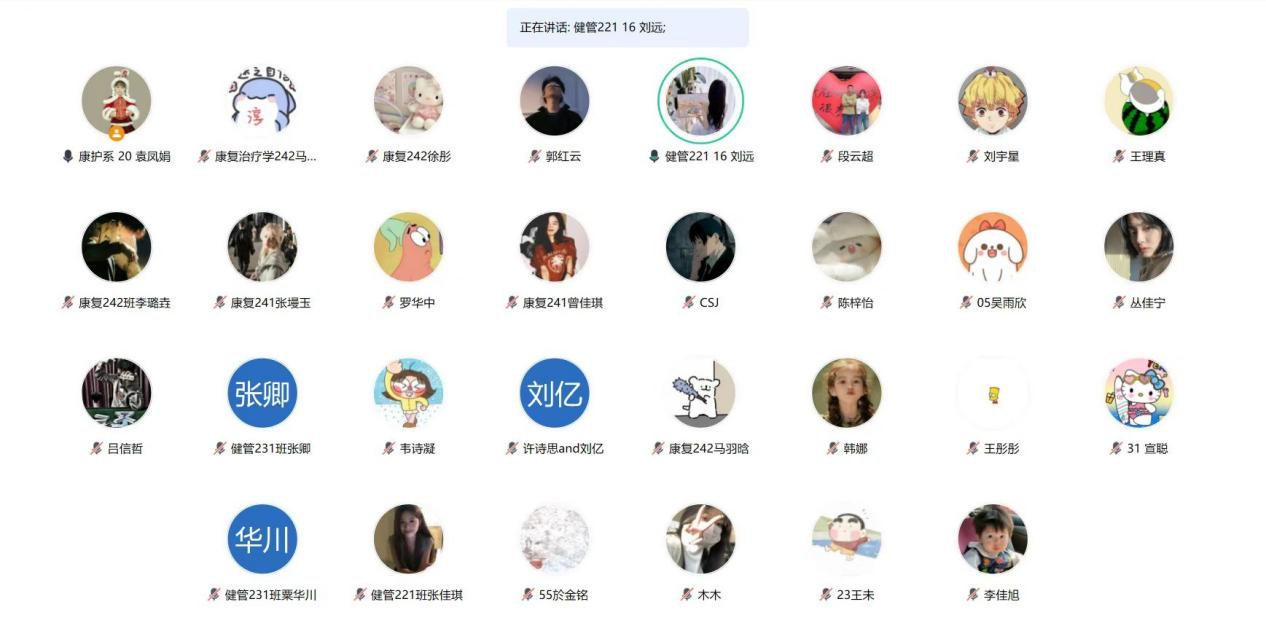Tap the avatar of 李佳旭

[992, 539]
